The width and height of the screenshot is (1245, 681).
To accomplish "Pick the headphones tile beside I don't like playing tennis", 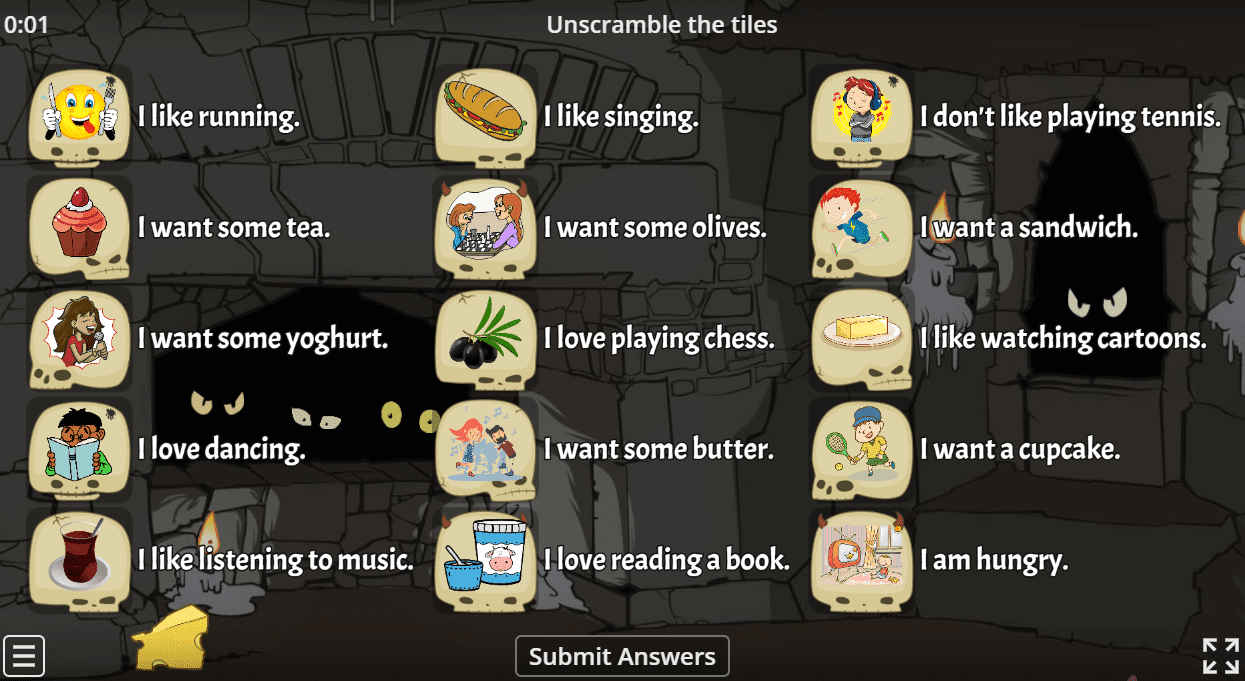I will coord(861,115).
